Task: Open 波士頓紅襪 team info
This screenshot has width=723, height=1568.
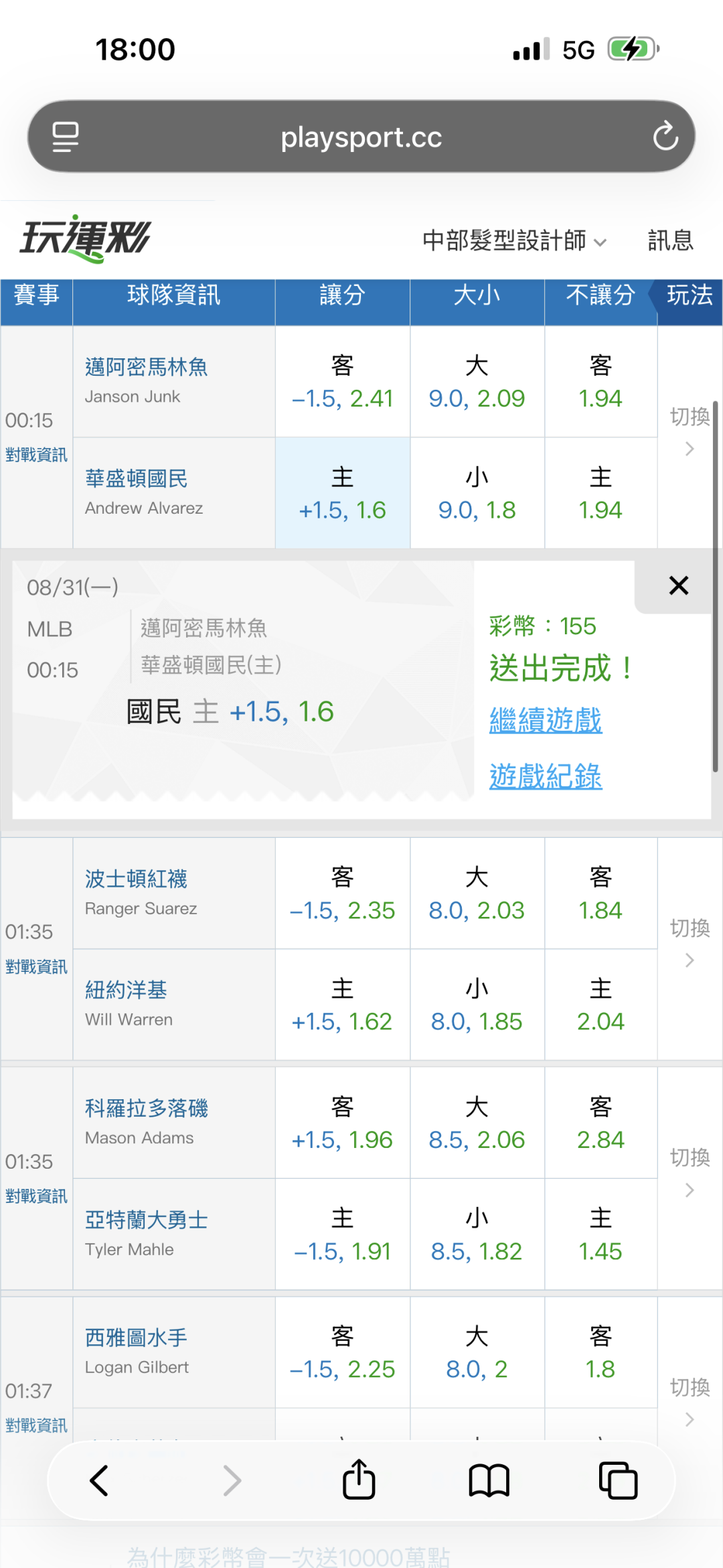Action: click(x=136, y=879)
